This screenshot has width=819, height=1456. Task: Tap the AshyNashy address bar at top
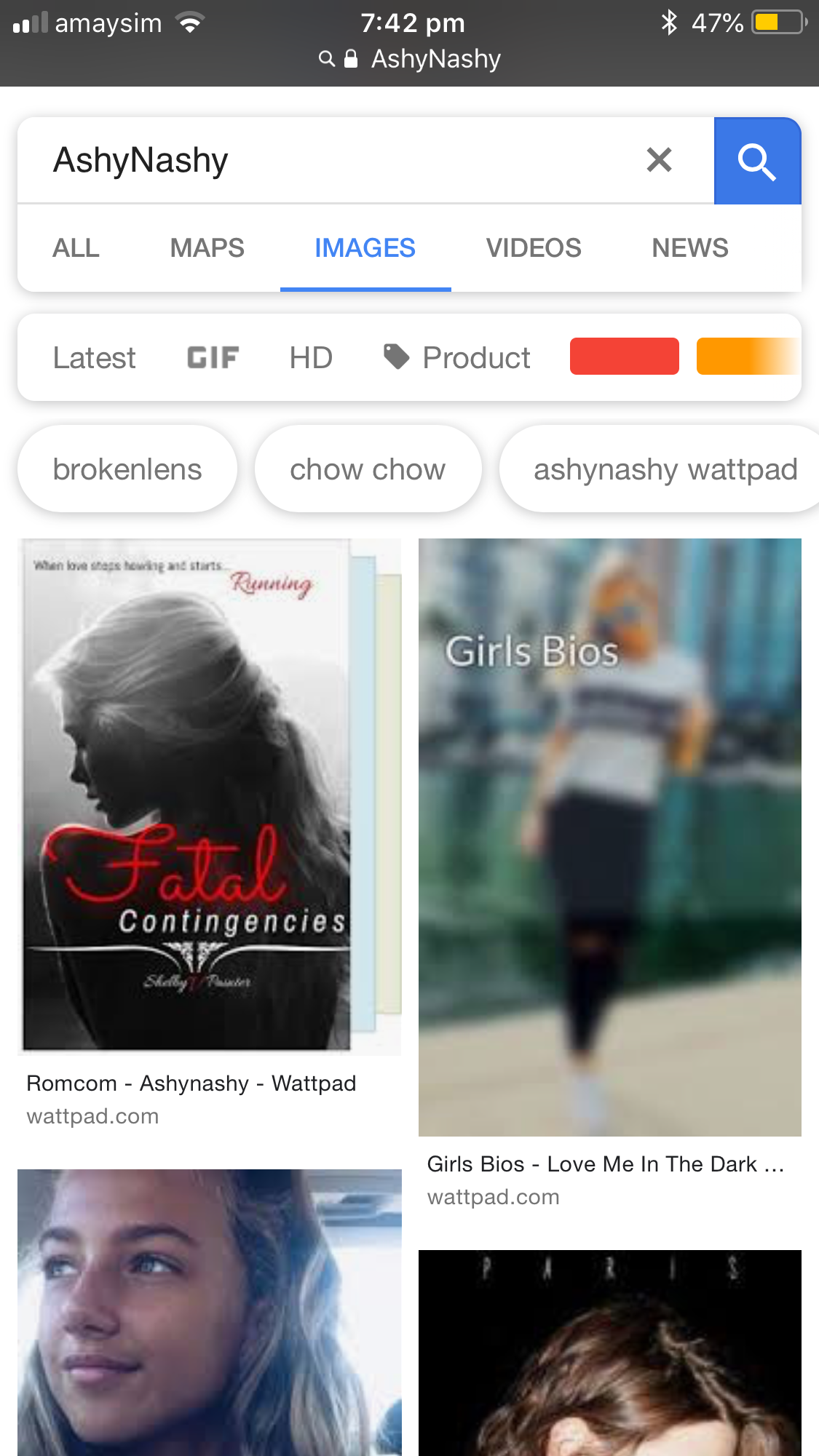point(410,59)
